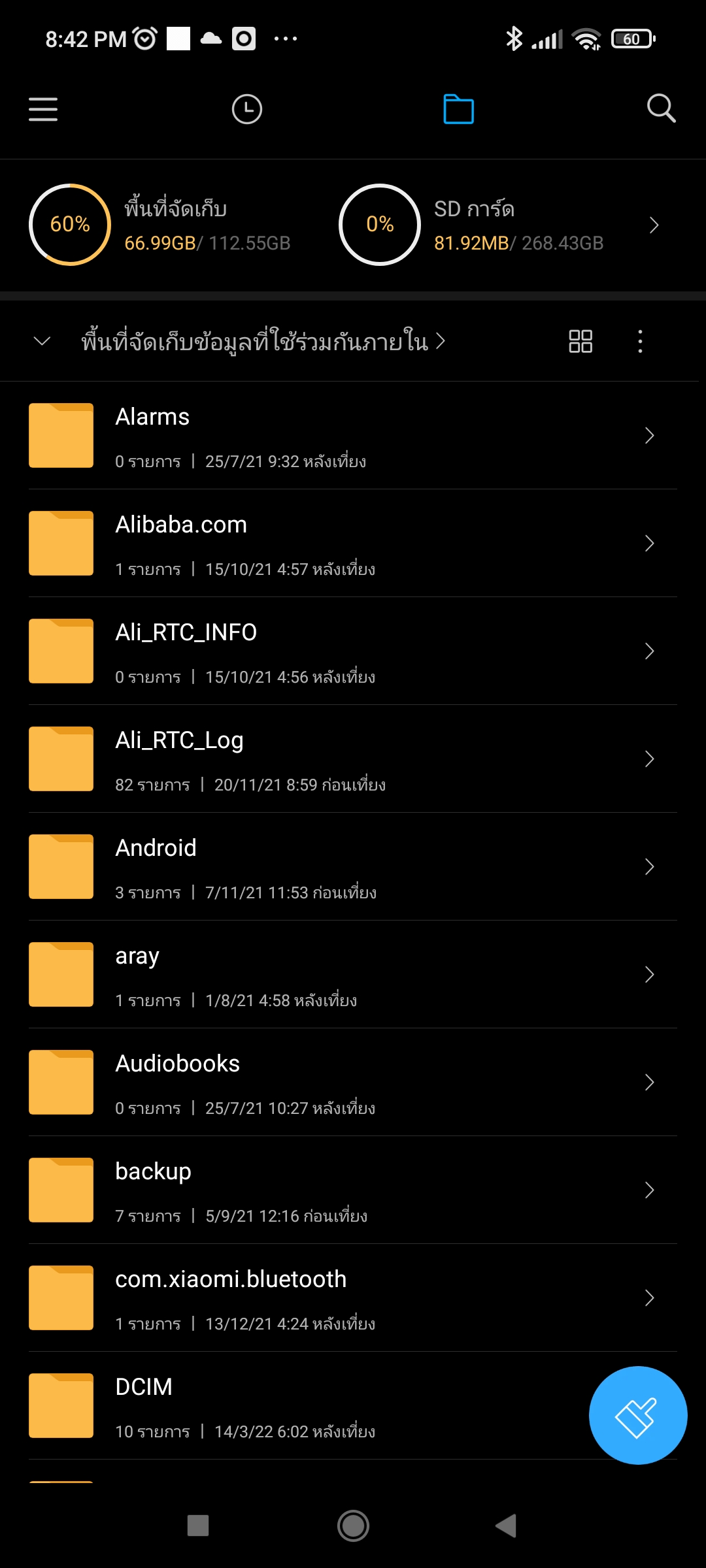Open the aray folder

pyautogui.click(x=353, y=975)
